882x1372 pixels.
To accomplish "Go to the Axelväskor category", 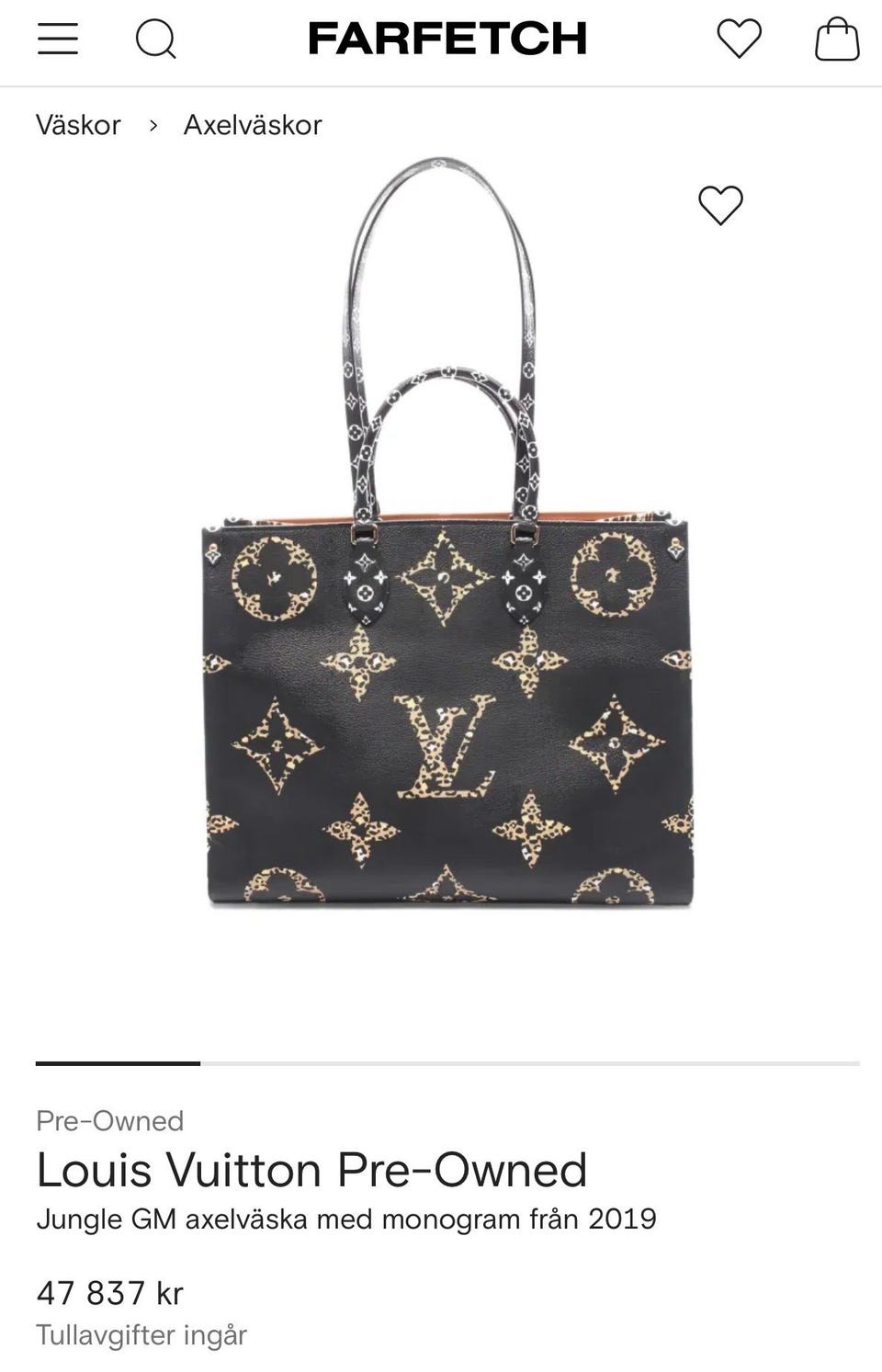I will (253, 125).
